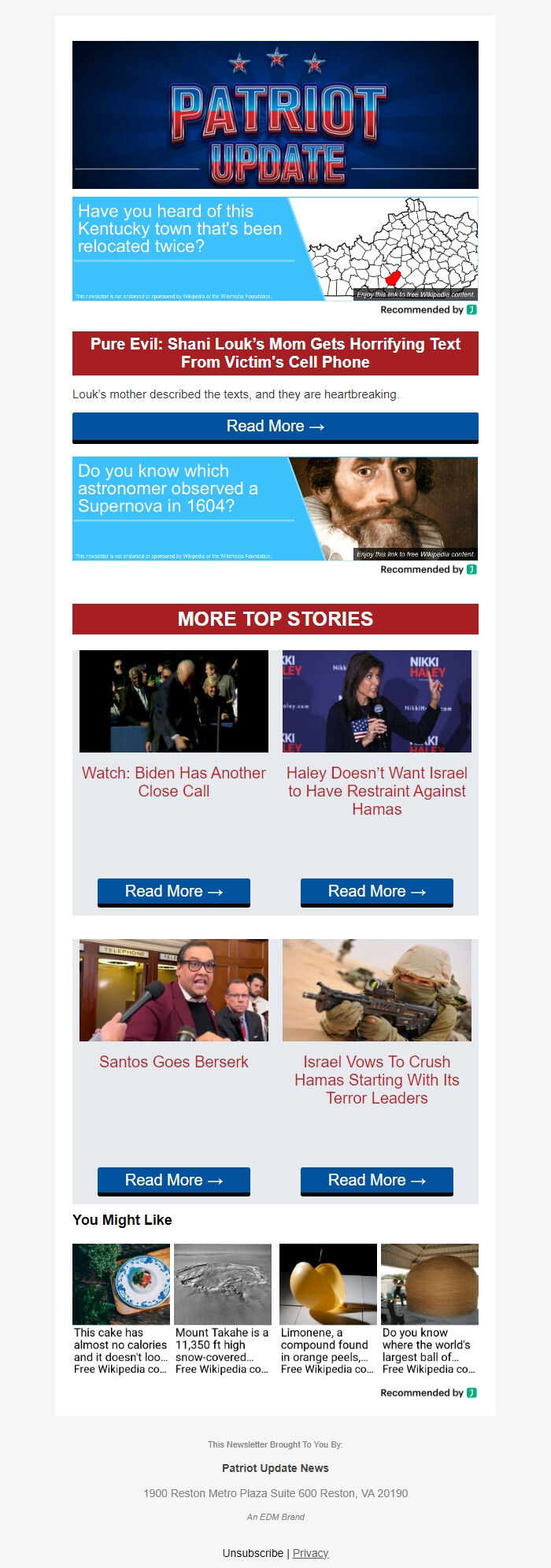Viewport: 551px width, 1568px height.
Task: Unsubscribe from this newsletter
Action: (253, 1553)
